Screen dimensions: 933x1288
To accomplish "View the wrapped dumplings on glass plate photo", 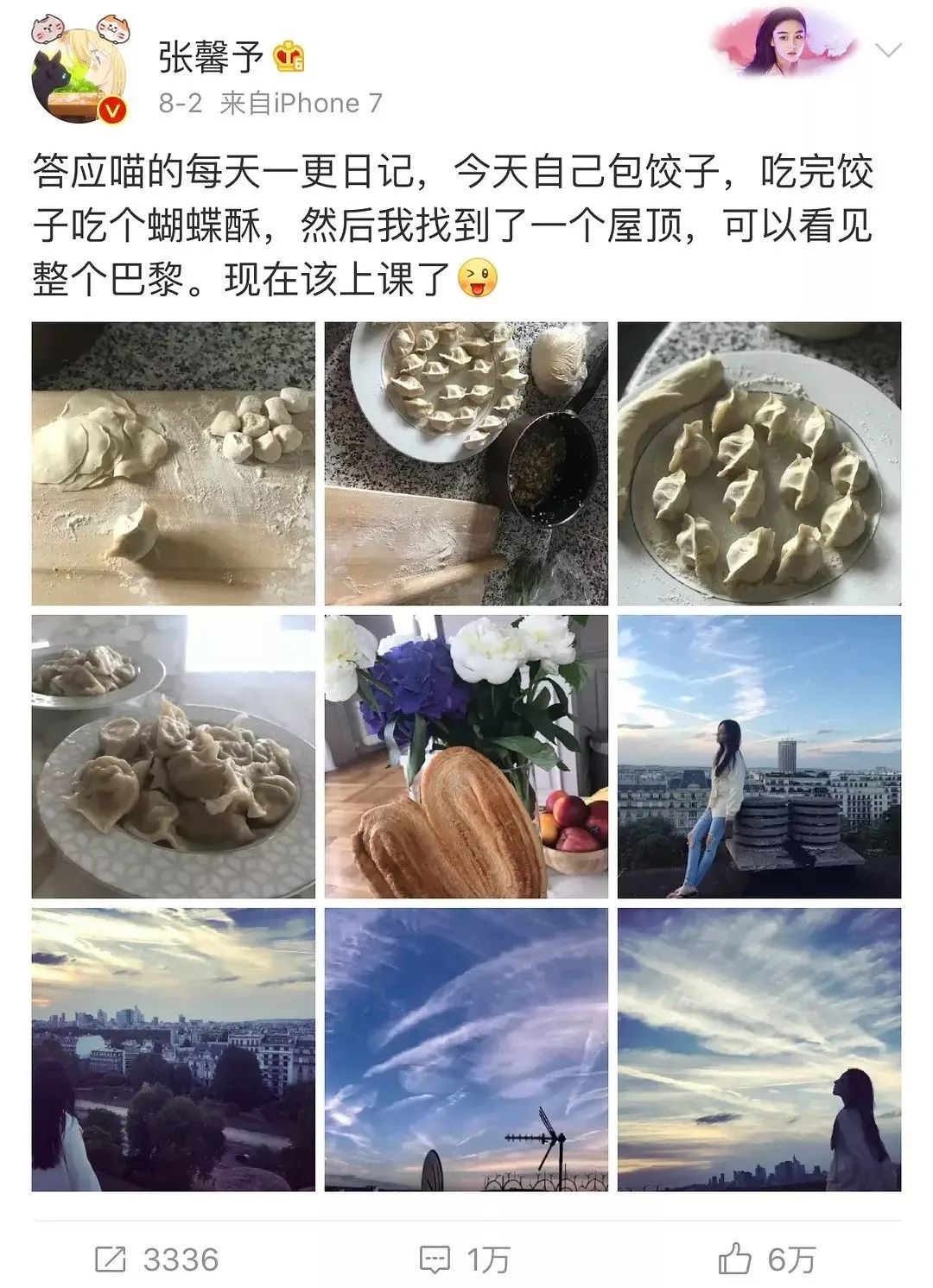I will point(761,462).
